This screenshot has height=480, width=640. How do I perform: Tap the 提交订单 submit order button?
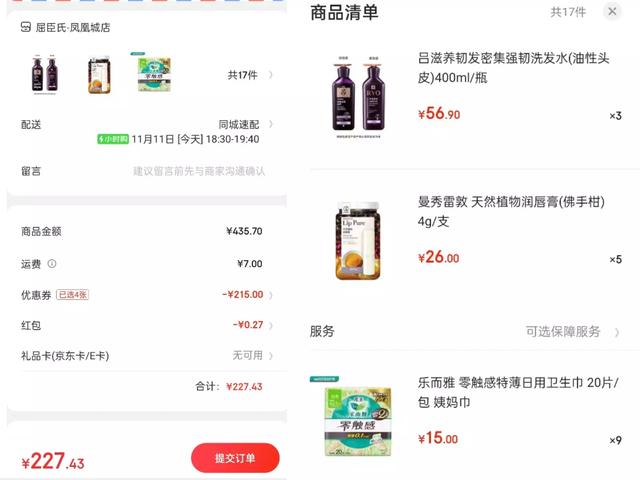click(x=235, y=458)
